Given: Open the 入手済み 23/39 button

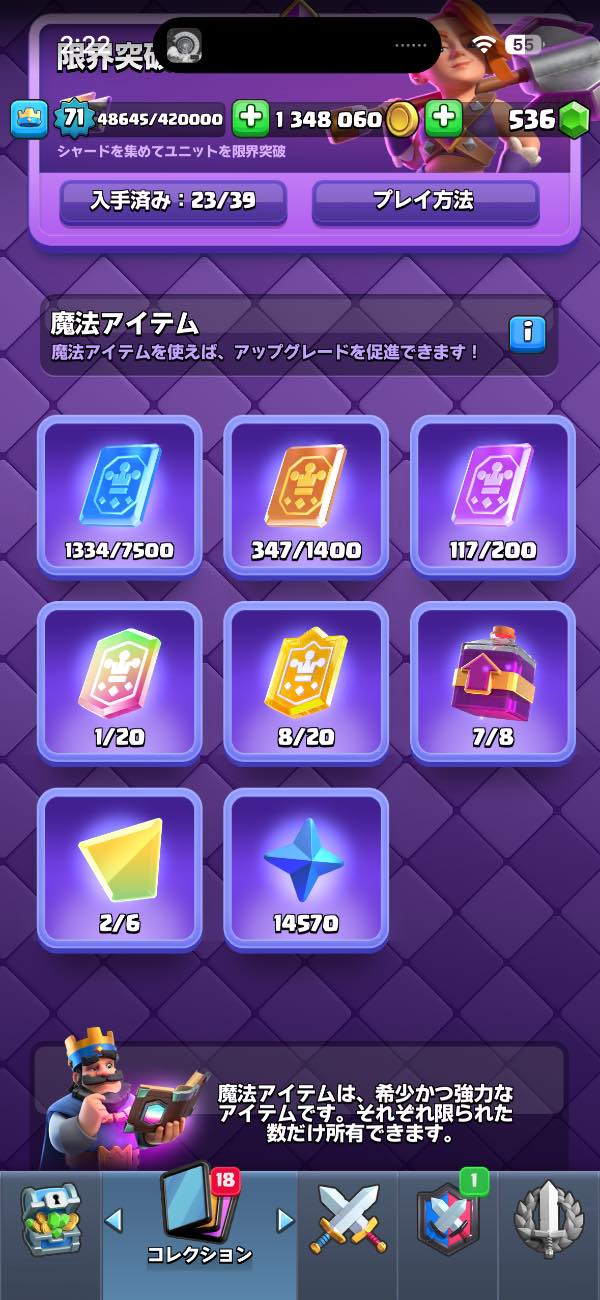Looking at the screenshot, I should [173, 201].
